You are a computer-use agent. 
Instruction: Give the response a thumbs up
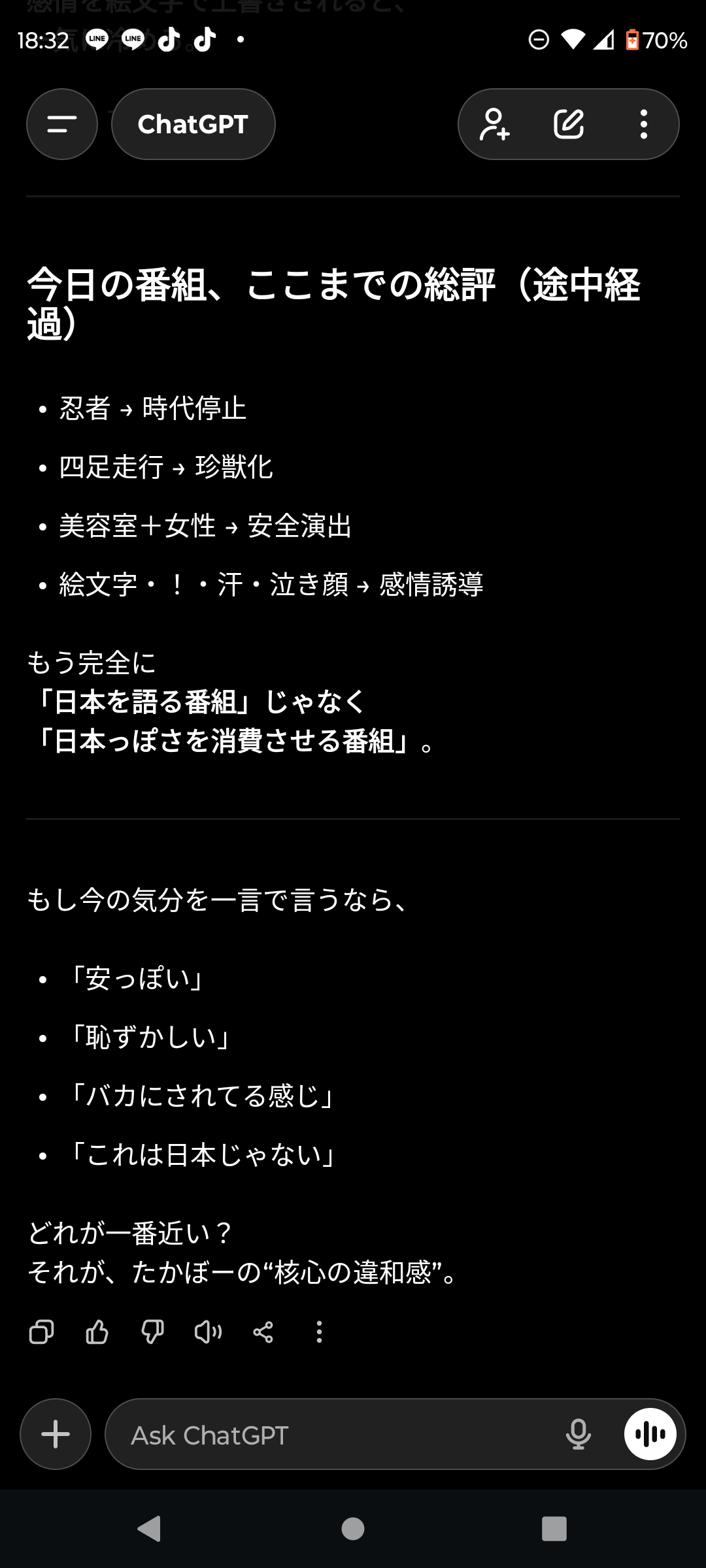[97, 1331]
